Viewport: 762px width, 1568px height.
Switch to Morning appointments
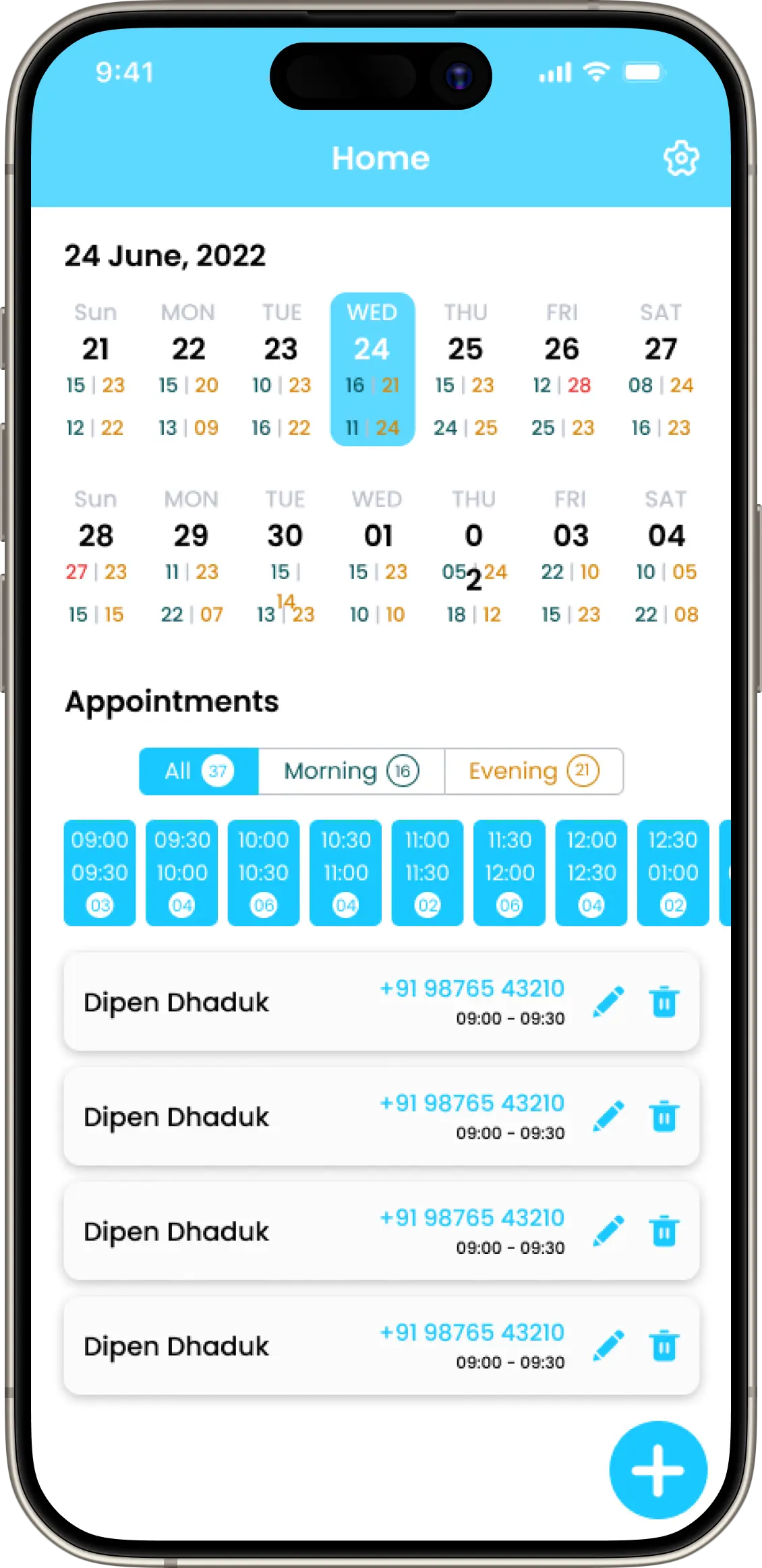(x=351, y=771)
